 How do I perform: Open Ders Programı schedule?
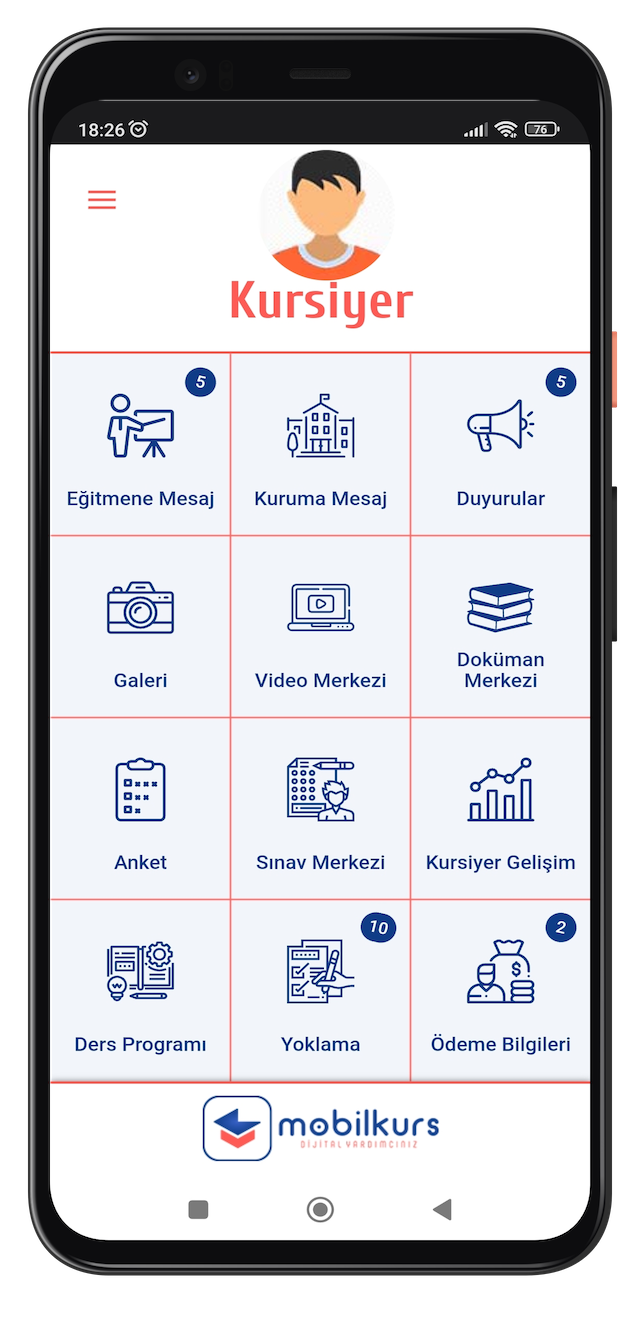pos(140,991)
